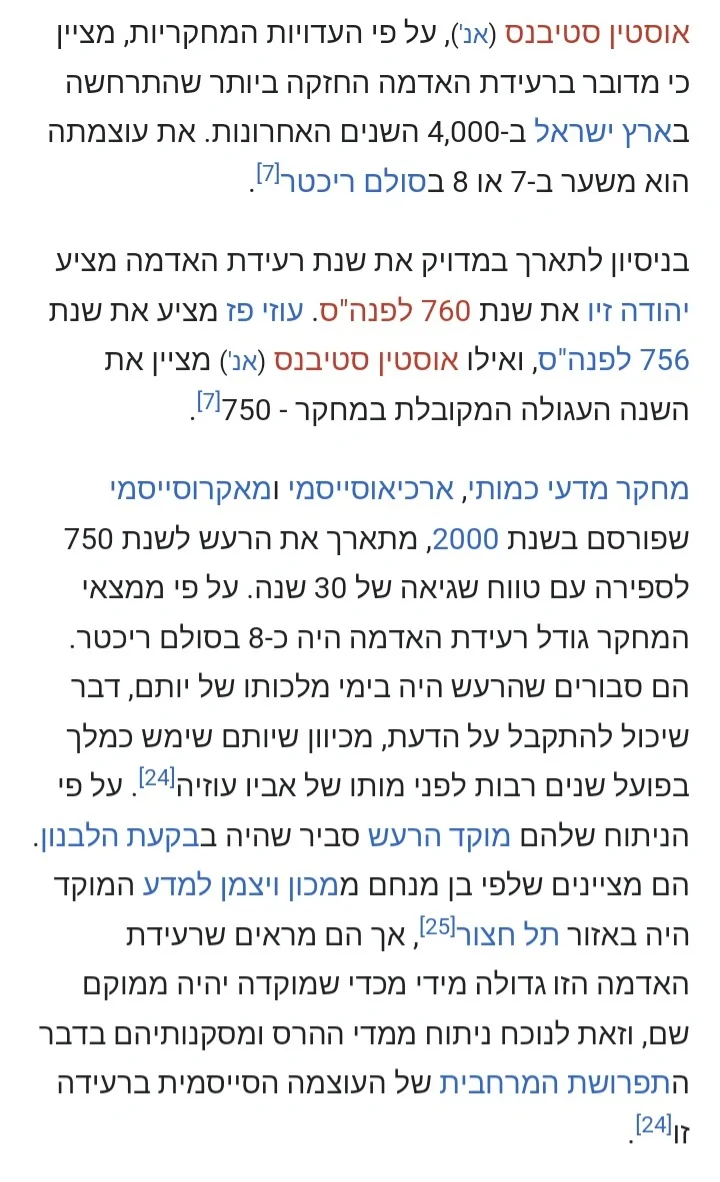Follow the מחקר מדעי כמותי link
This screenshot has height=1182, width=720.
(577, 490)
